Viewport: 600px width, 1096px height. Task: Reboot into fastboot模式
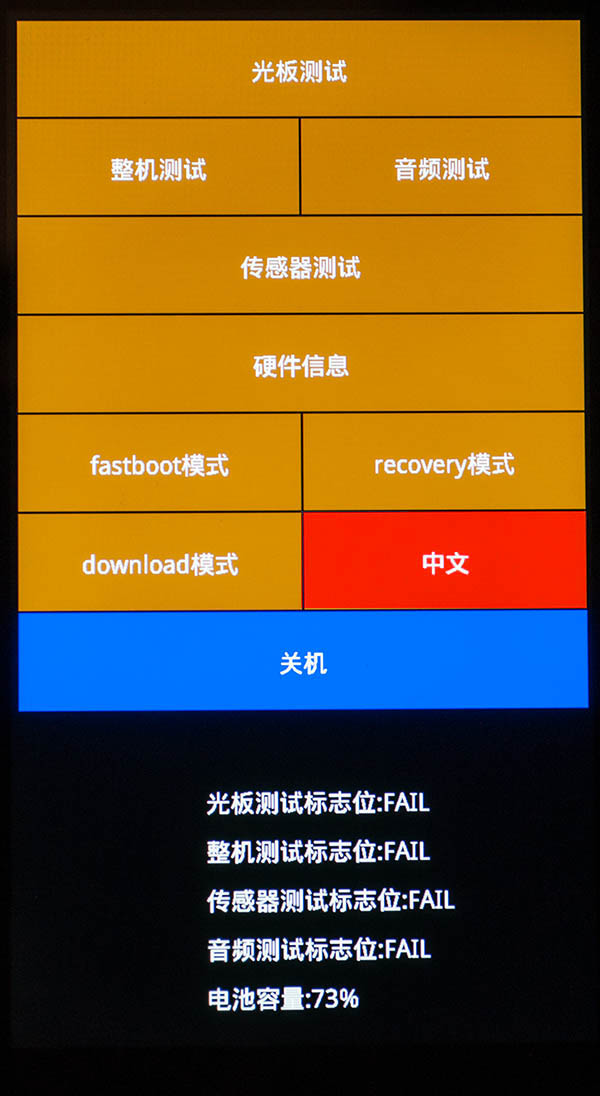click(159, 463)
